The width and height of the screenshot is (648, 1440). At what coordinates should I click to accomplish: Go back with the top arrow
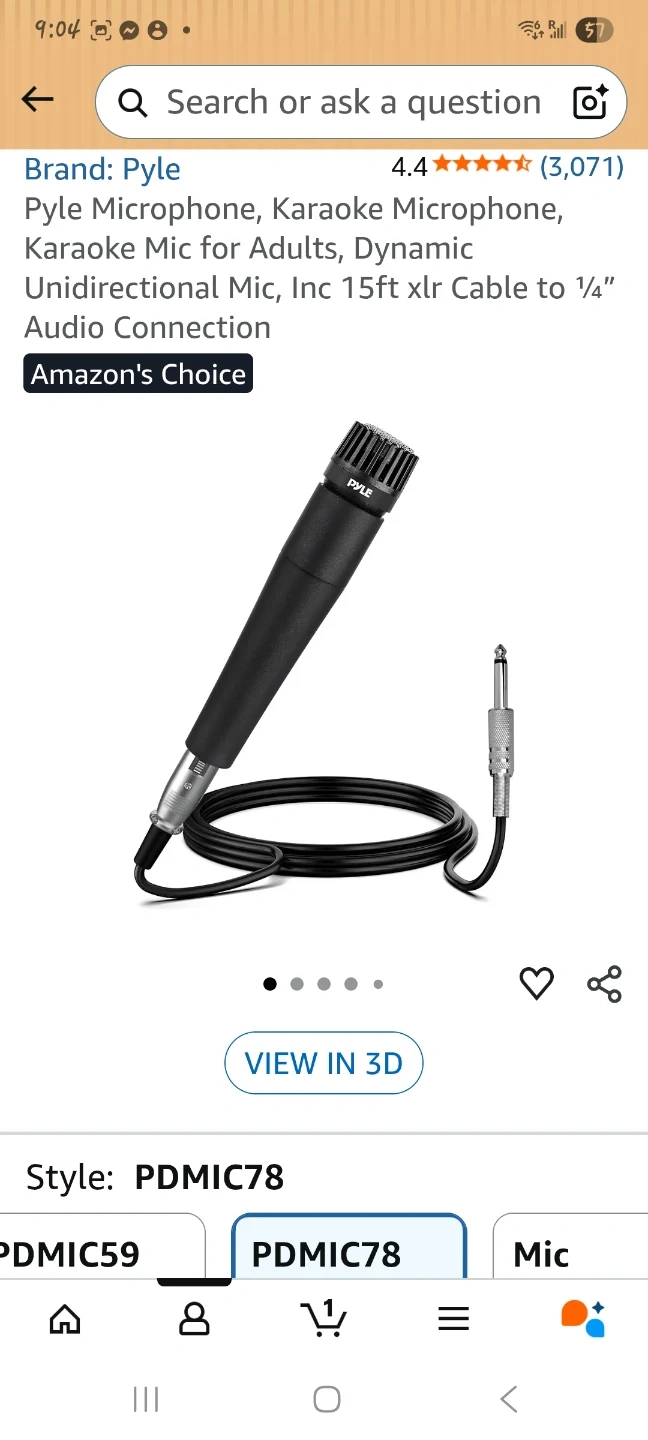click(37, 99)
